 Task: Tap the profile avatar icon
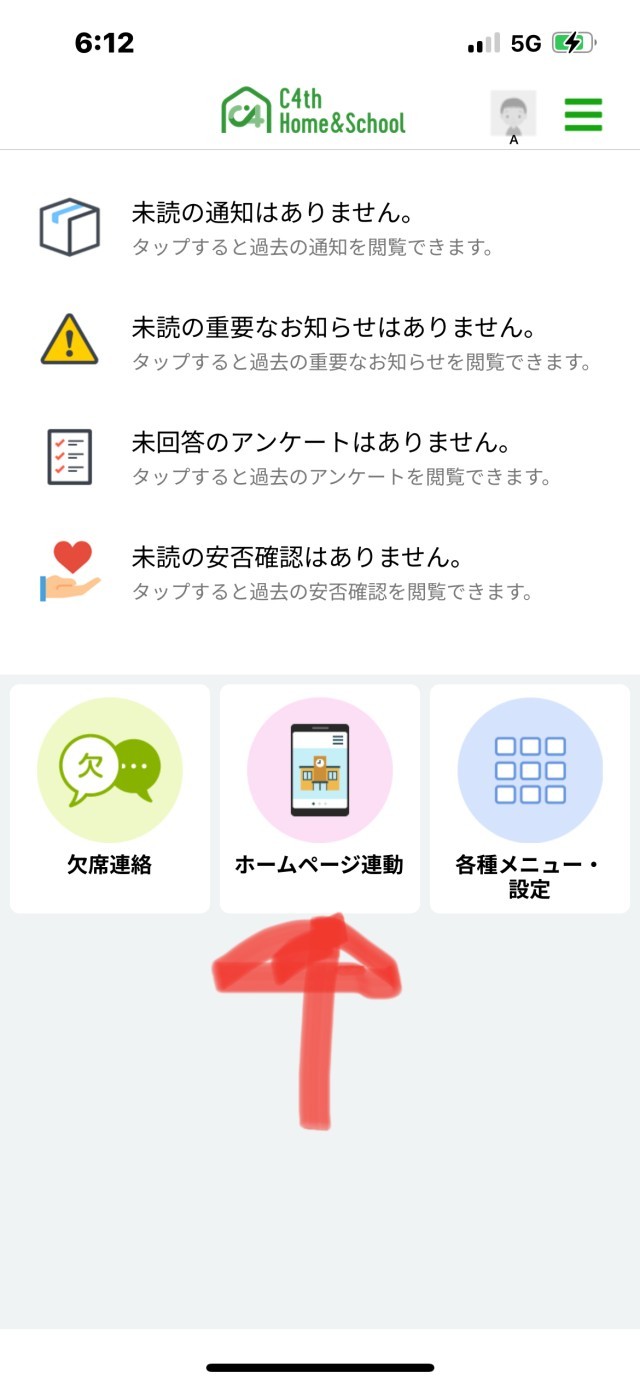[x=513, y=115]
